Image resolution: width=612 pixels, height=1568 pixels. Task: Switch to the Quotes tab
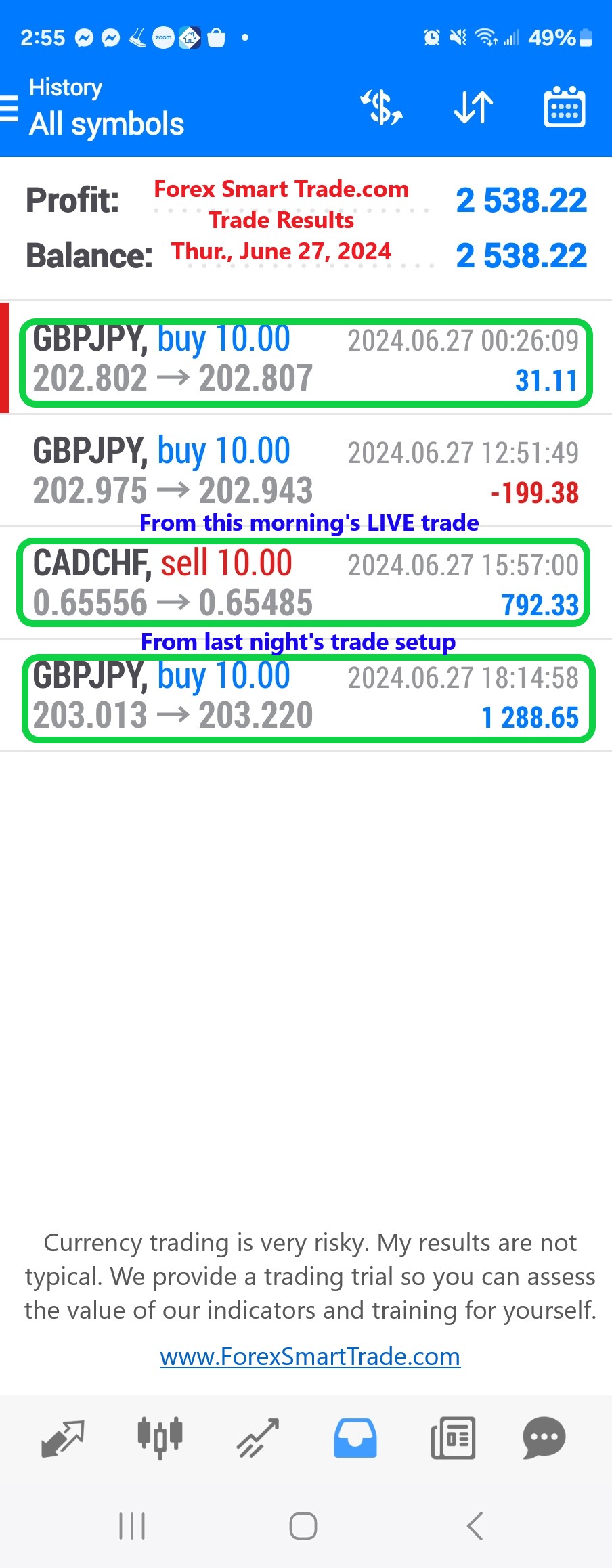point(62,1438)
